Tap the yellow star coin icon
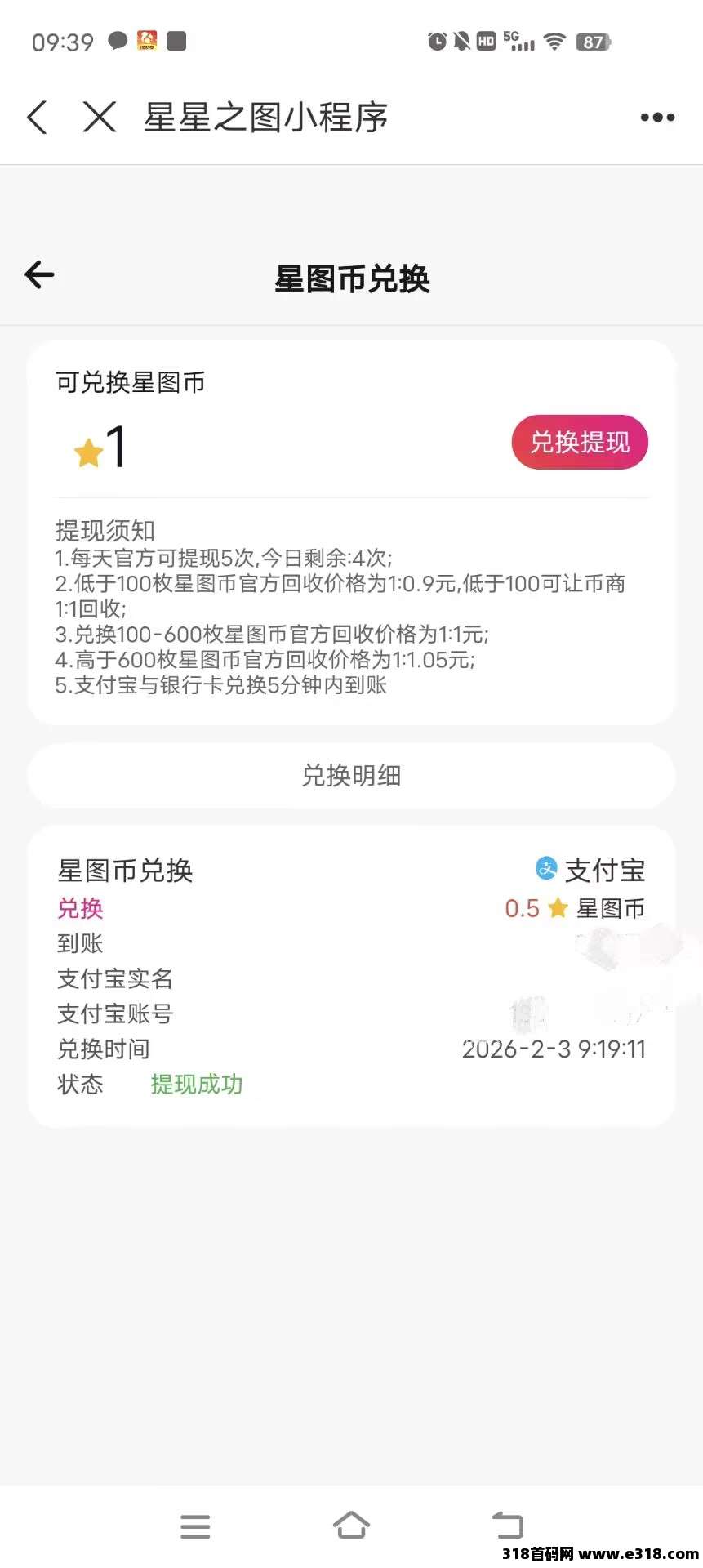The image size is (703, 1568). point(558,907)
